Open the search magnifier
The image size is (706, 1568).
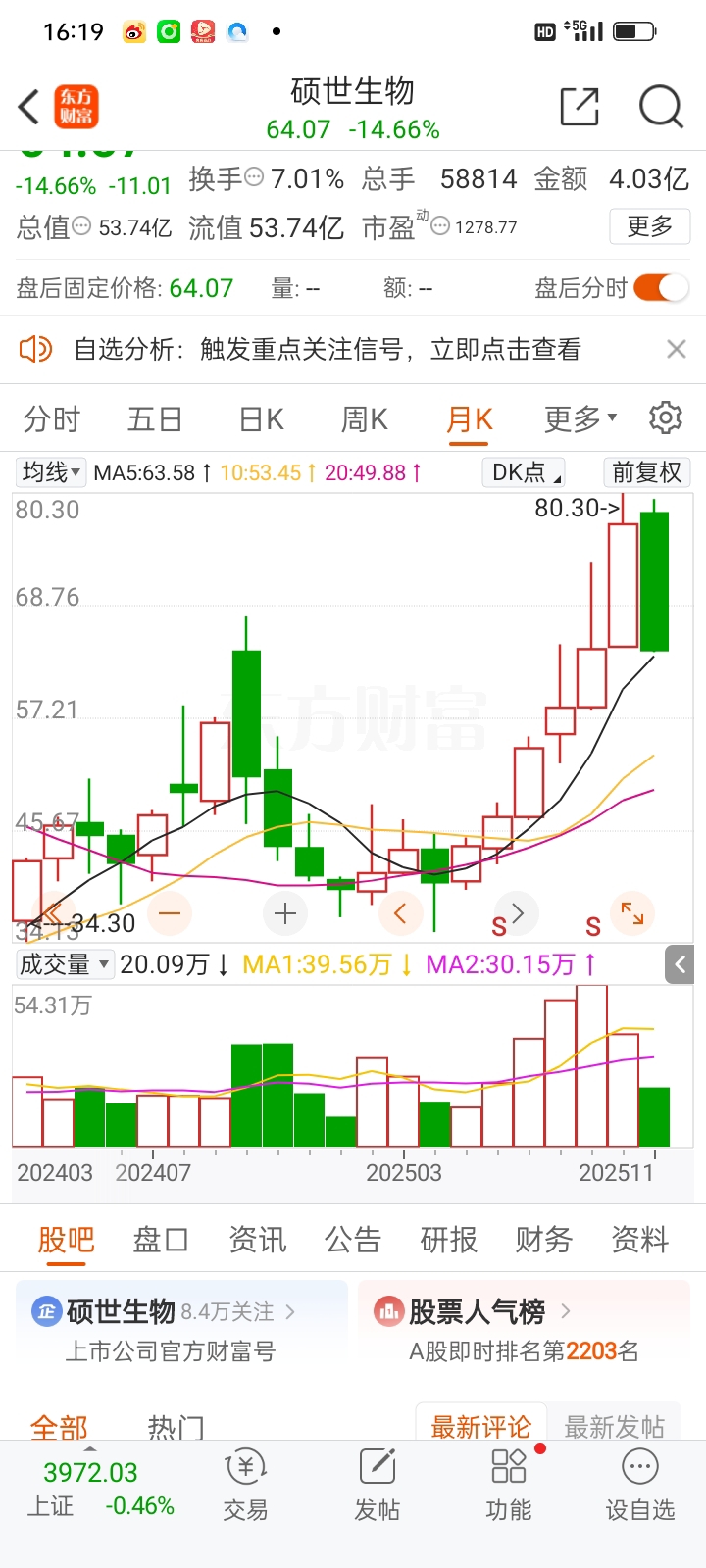pos(661,107)
